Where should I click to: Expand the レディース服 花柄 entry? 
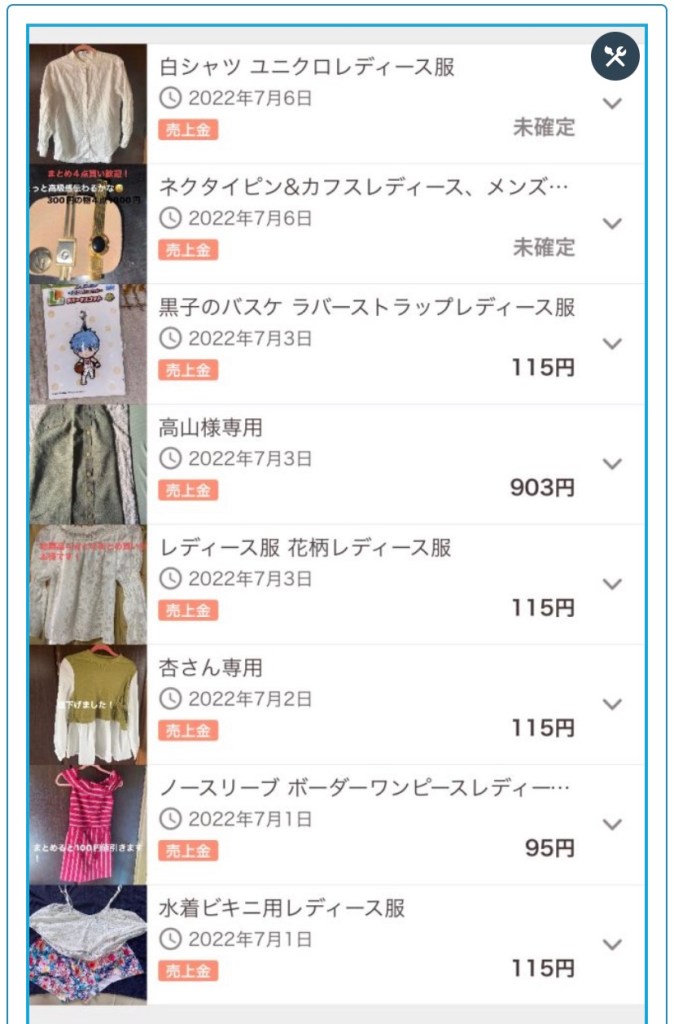[x=612, y=584]
